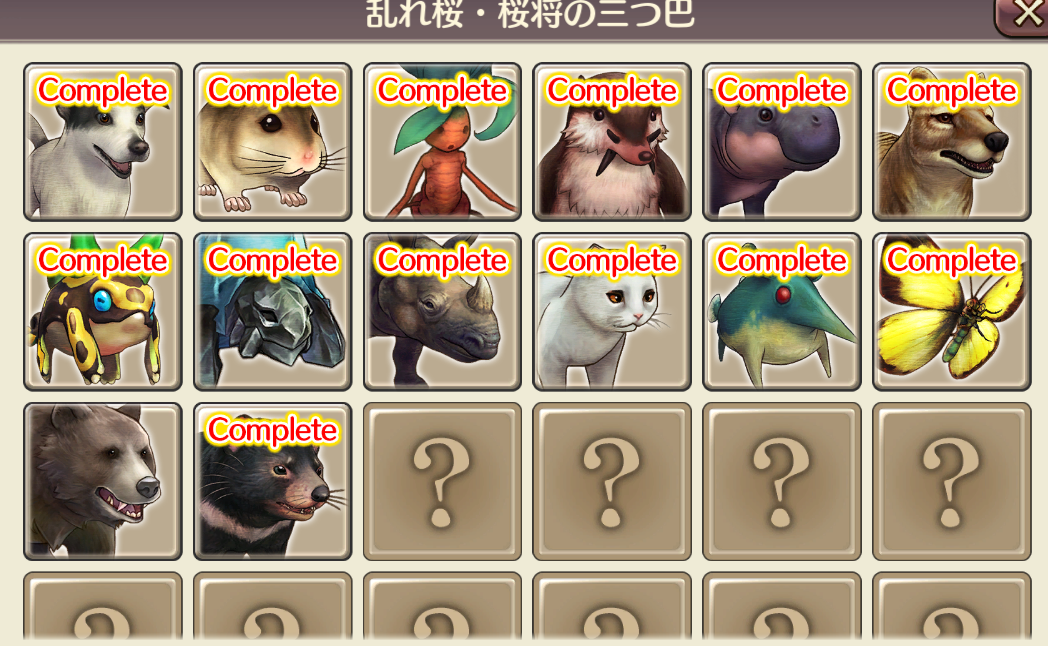The width and height of the screenshot is (1048, 646).
Task: Open the carrot mandrake creature tile
Action: [x=442, y=142]
